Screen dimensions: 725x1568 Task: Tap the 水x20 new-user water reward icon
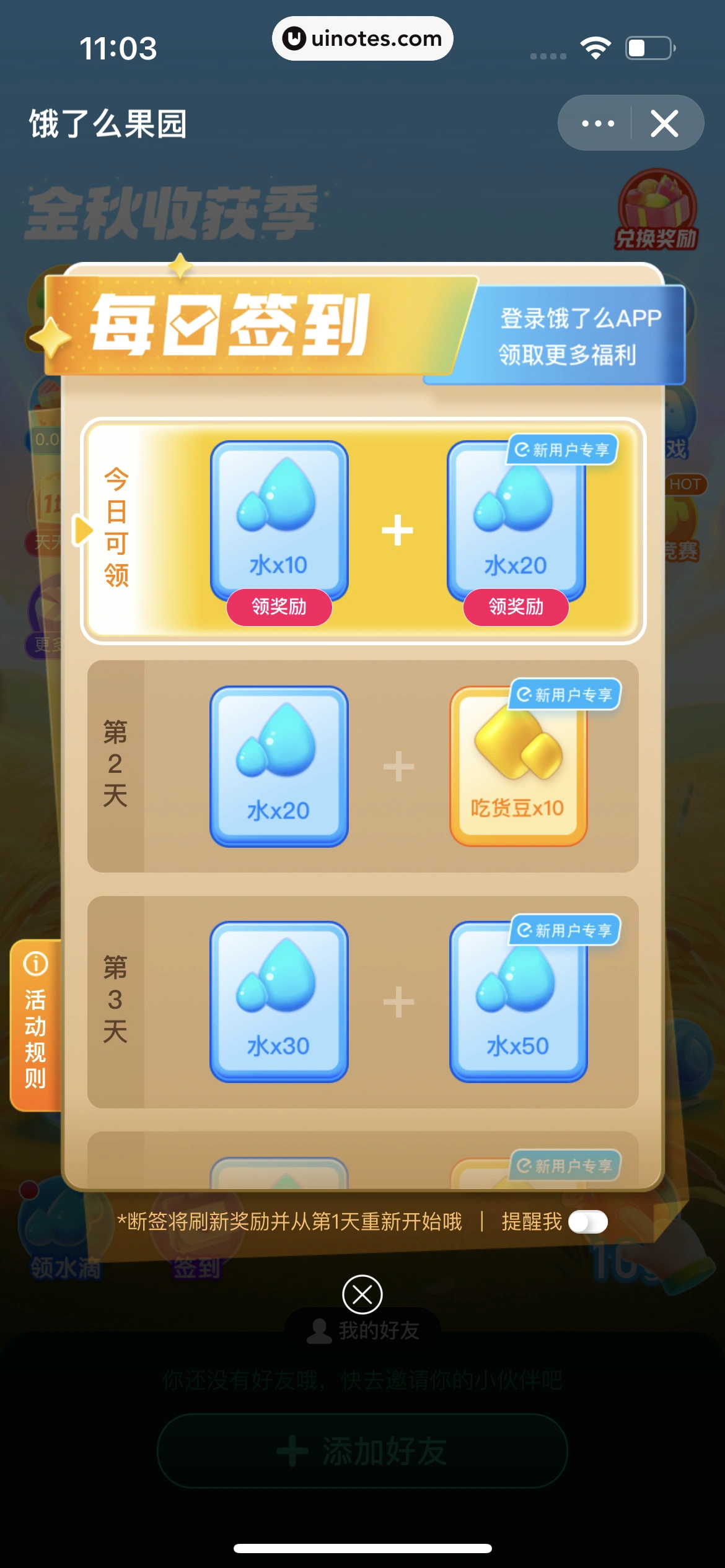(516, 520)
